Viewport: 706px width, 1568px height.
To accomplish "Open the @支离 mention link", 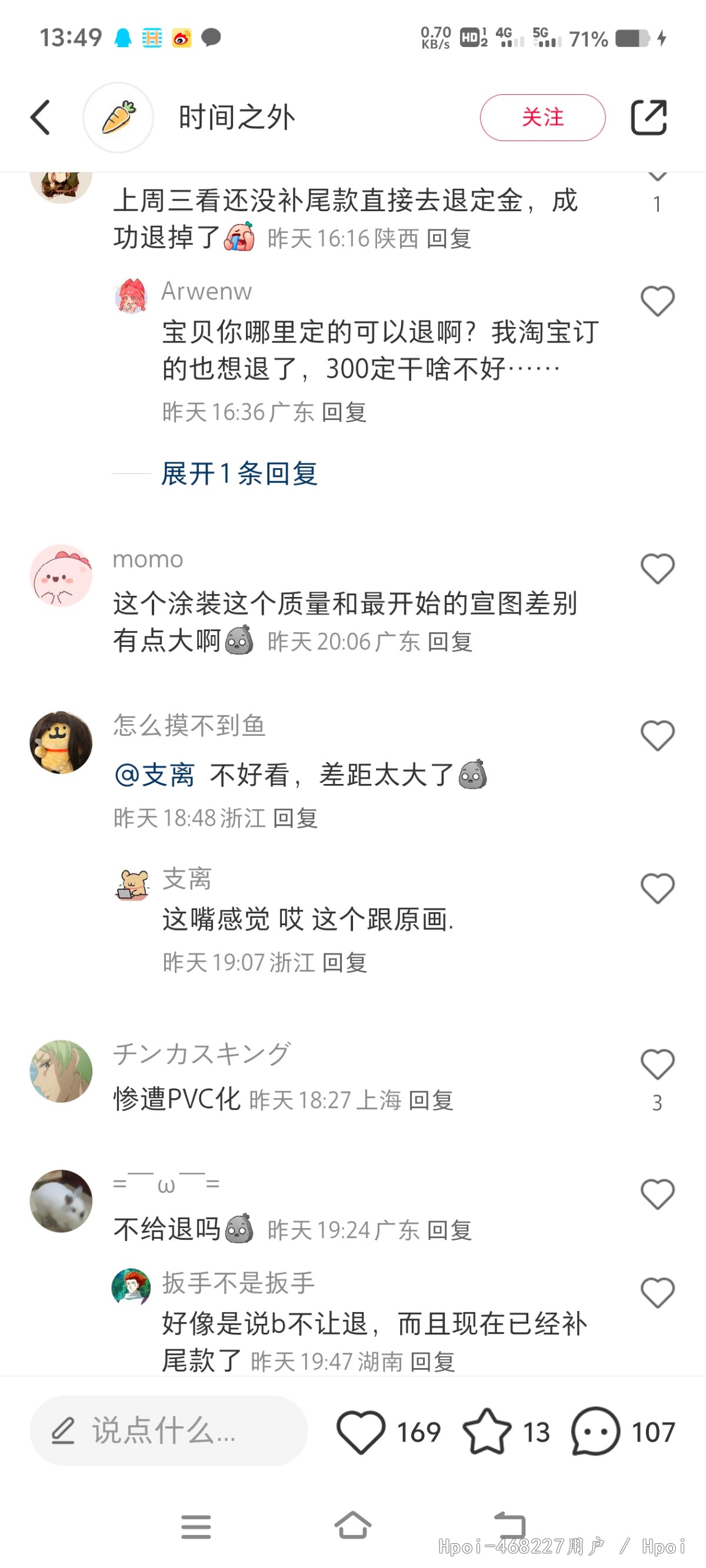I will tap(155, 775).
